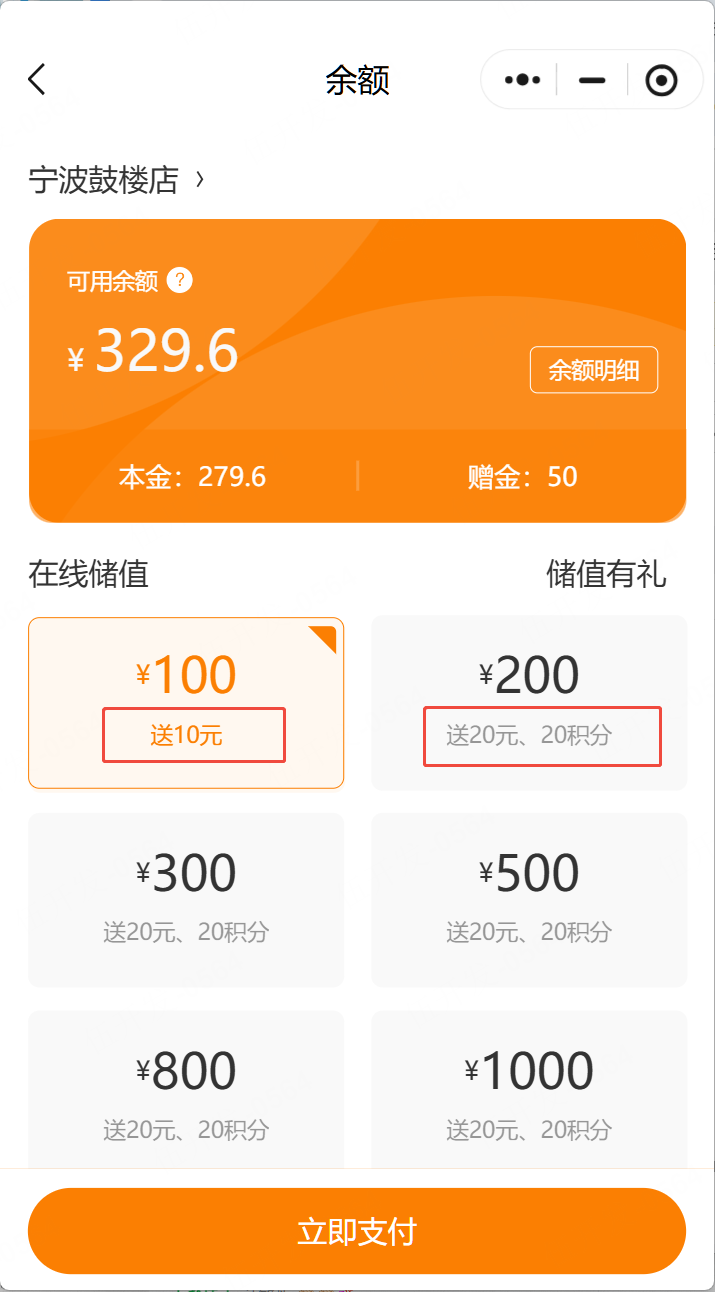
Task: Open the 可用余额 help question mark
Action: click(x=180, y=280)
